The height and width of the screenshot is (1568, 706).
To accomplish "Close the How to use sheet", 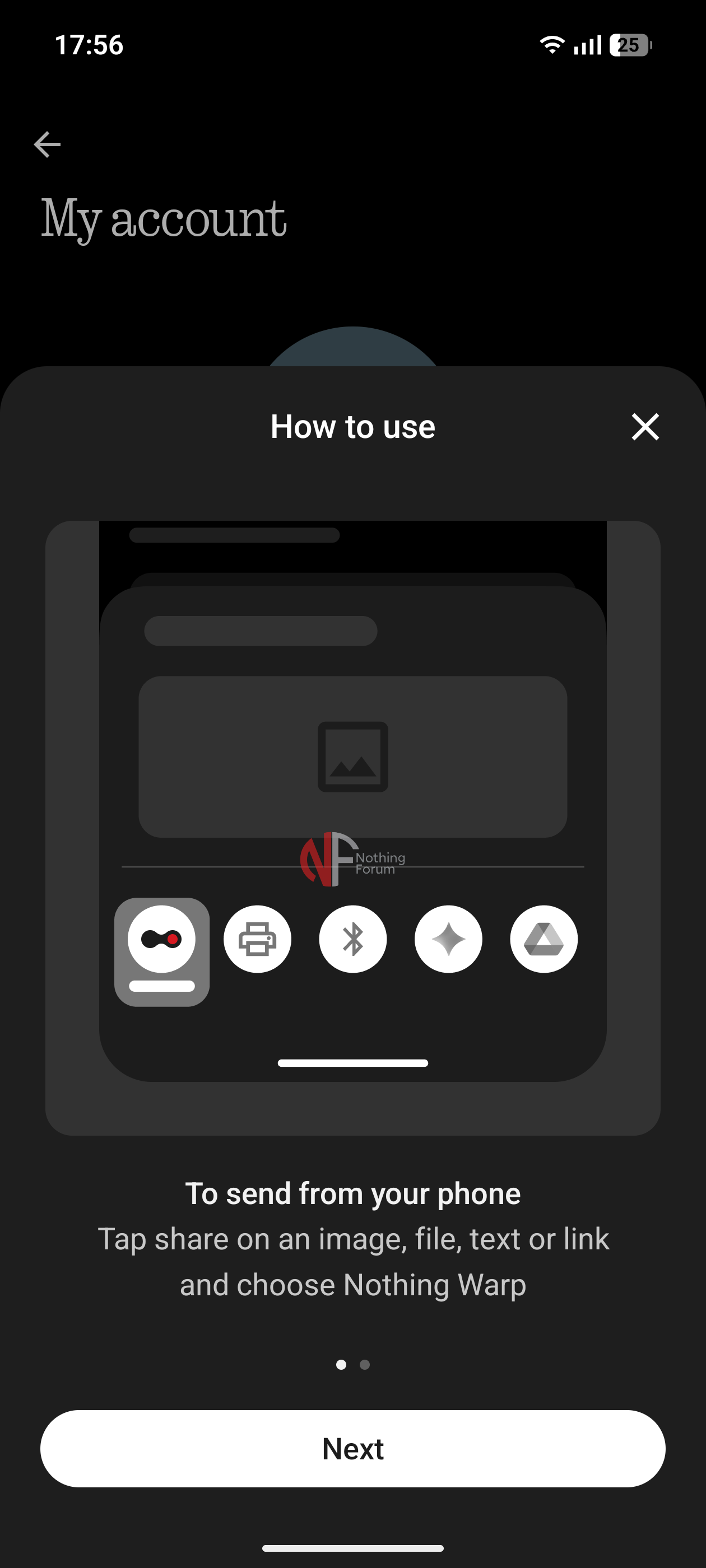I will point(645,427).
